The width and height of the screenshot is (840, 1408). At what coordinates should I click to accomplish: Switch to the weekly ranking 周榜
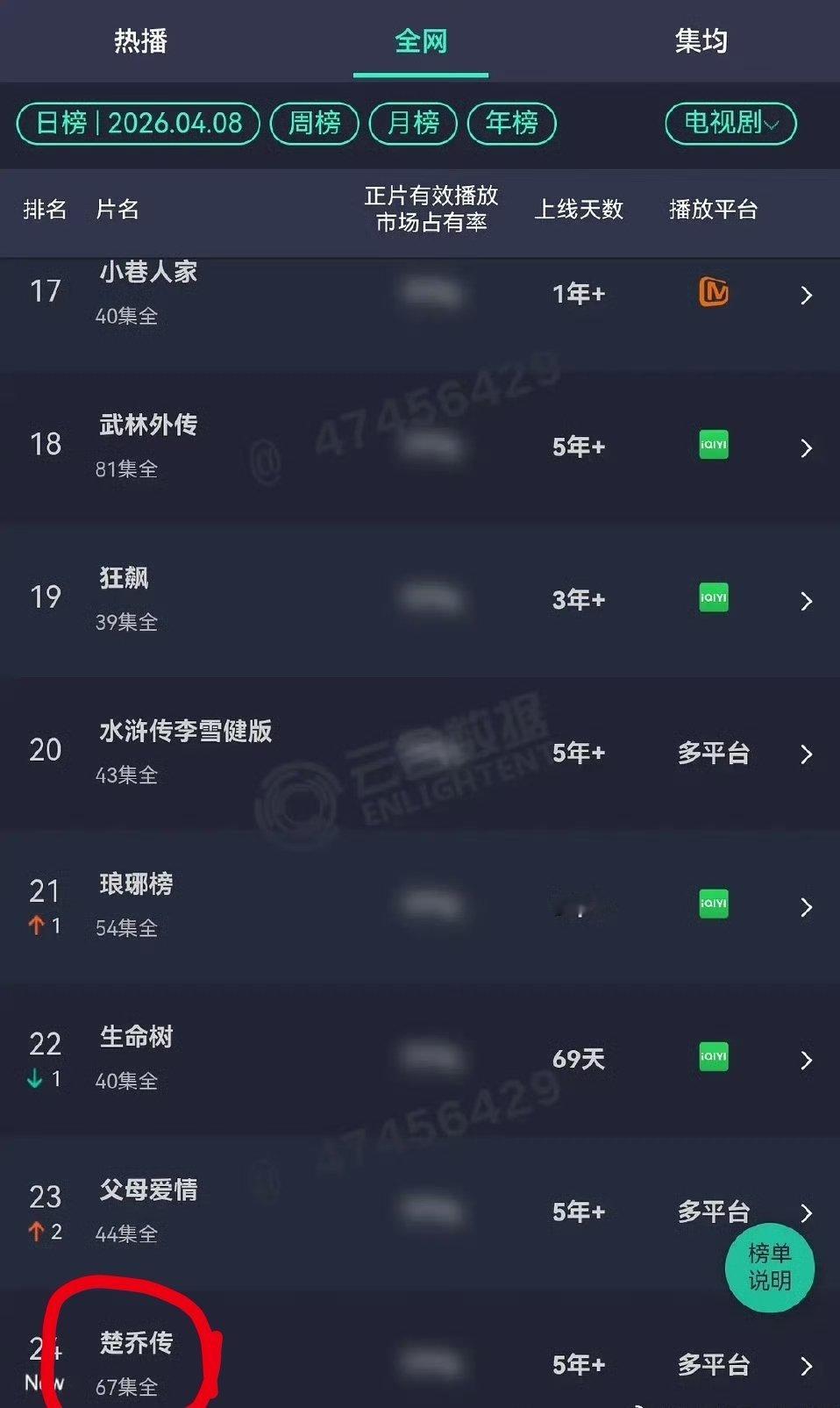coord(314,124)
